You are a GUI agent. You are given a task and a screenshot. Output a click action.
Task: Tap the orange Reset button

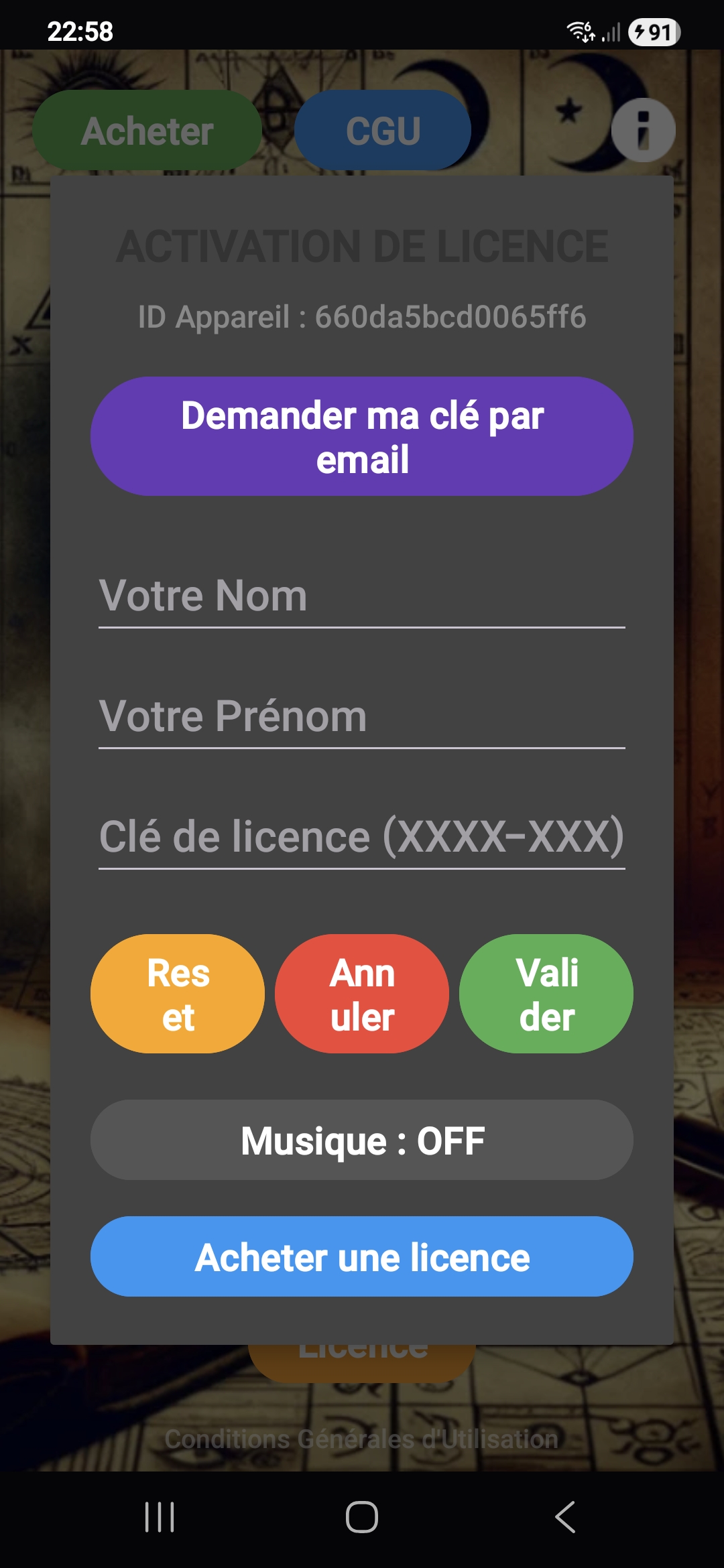tap(178, 994)
